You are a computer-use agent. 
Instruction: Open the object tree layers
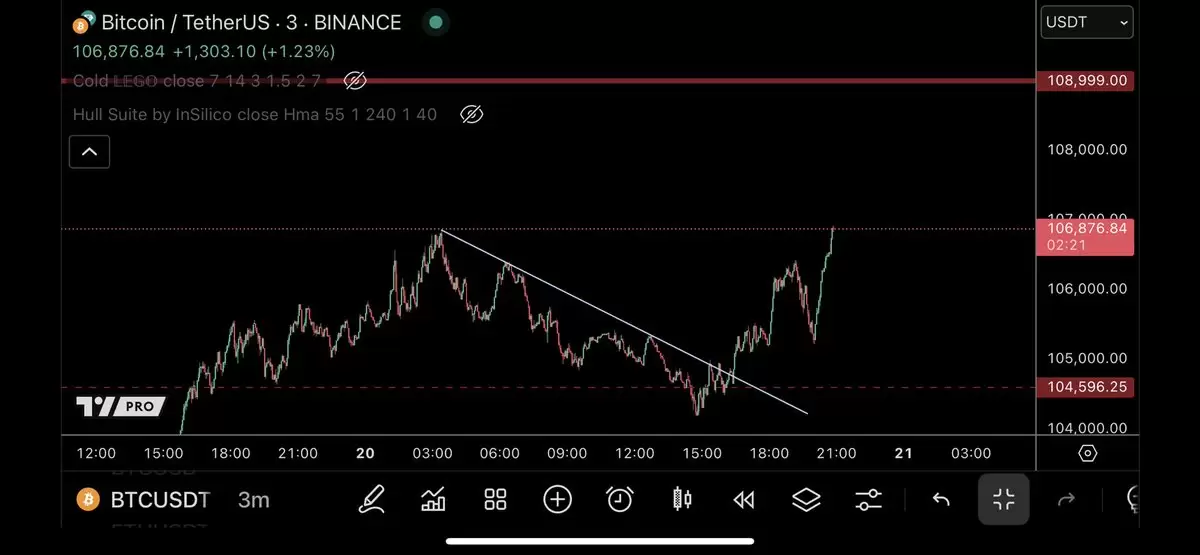(806, 499)
